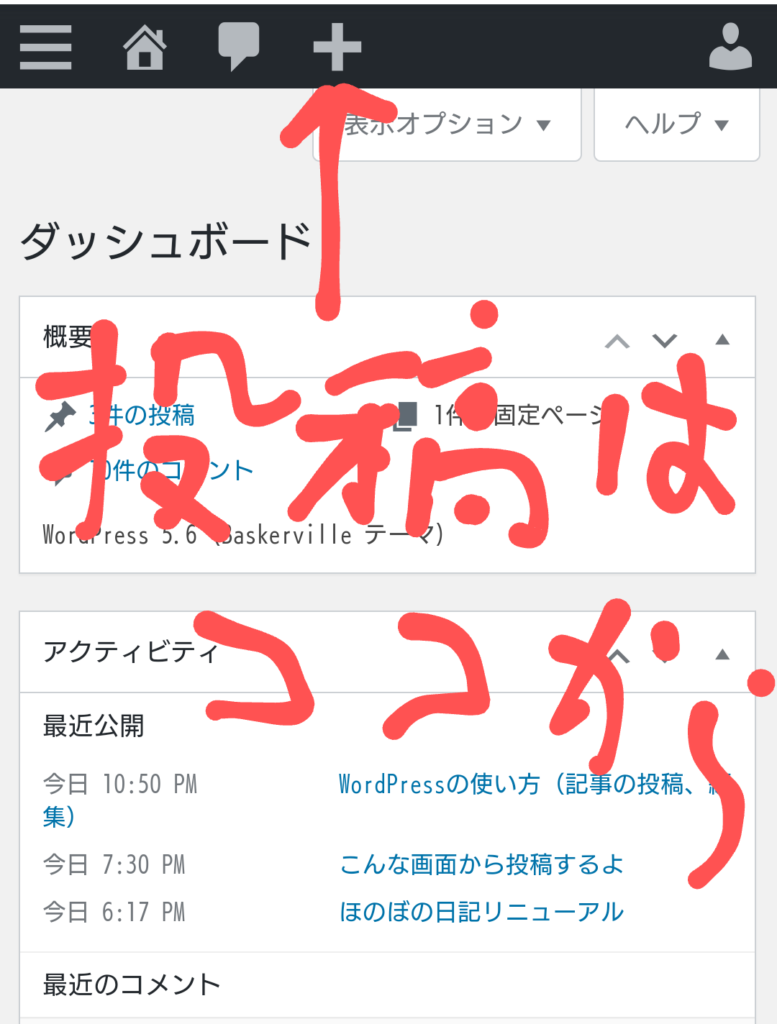The image size is (777, 1024).
Task: Expand the ヘルプ dropdown
Action: [x=677, y=124]
